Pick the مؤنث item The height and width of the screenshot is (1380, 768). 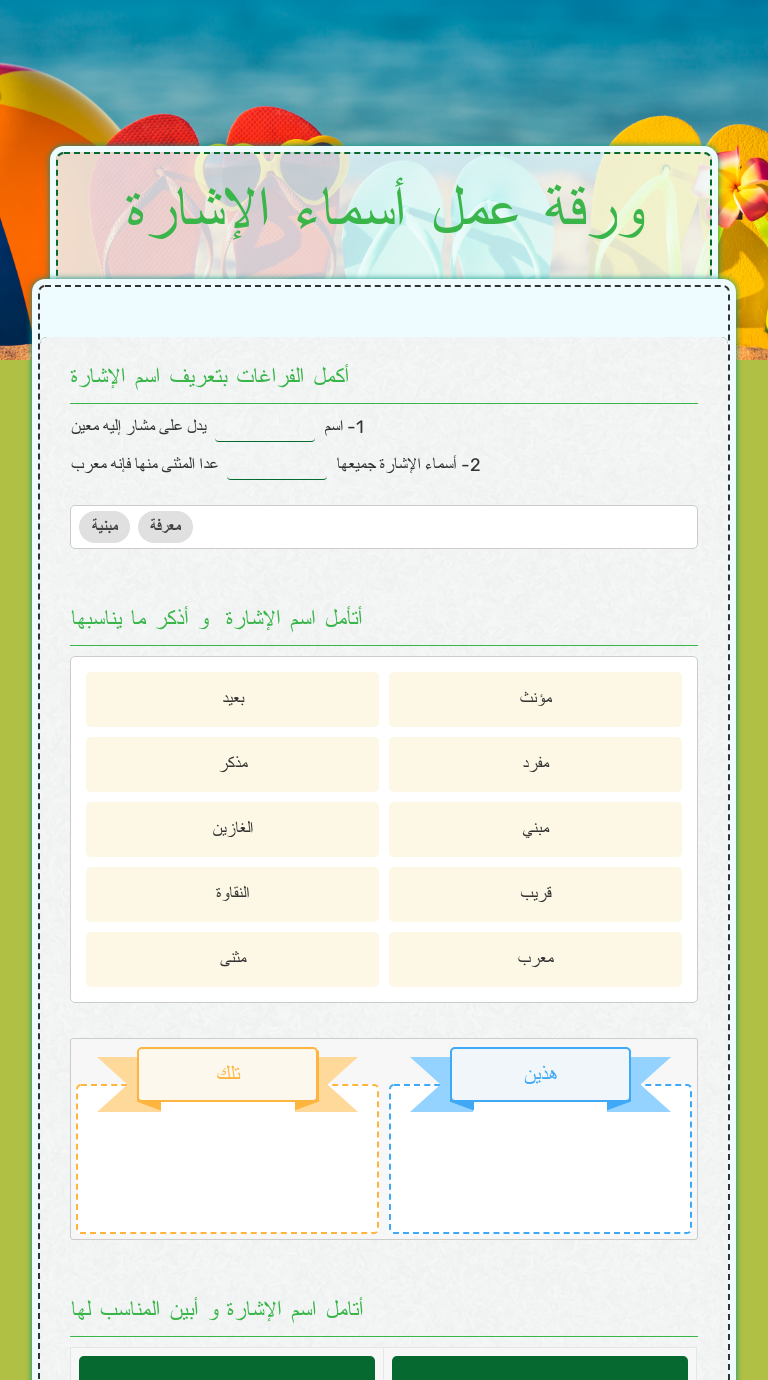535,699
